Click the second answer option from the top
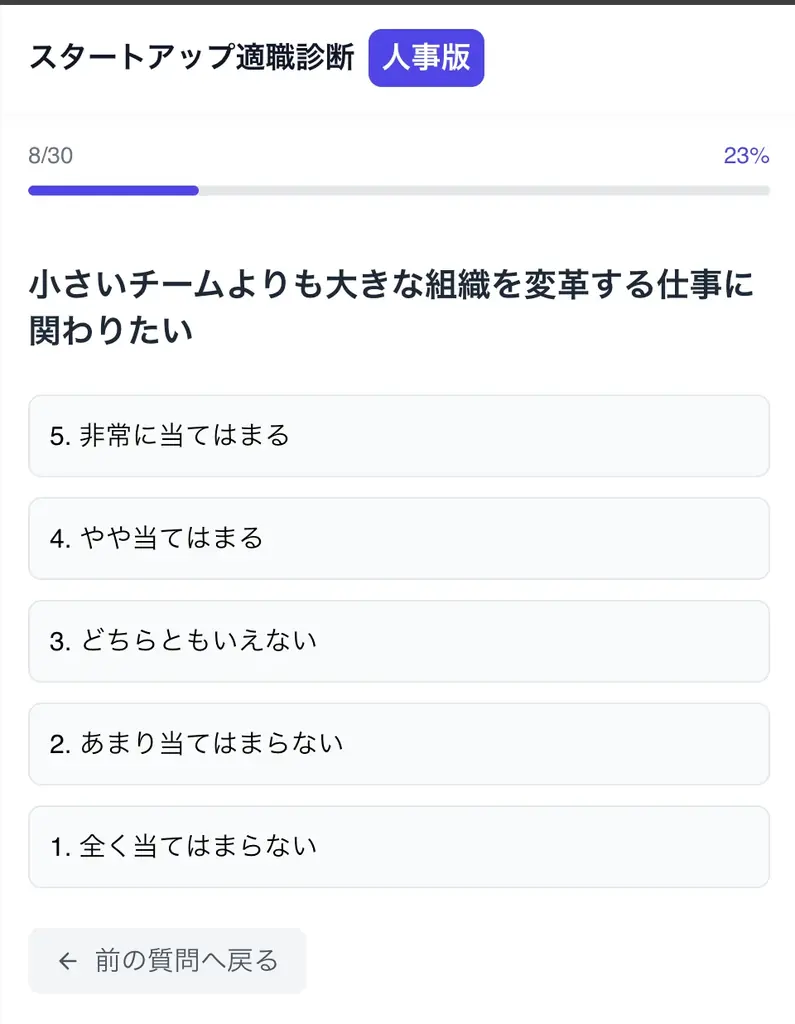The height and width of the screenshot is (1024, 795). 397,539
